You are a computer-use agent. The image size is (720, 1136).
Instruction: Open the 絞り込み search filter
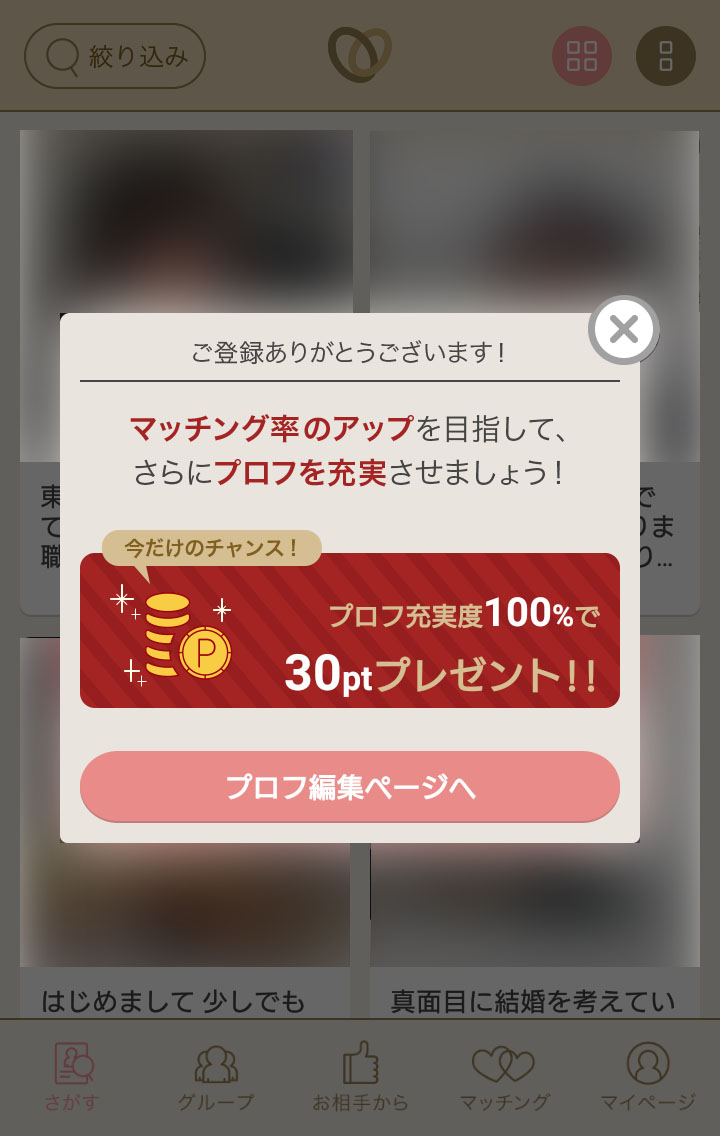click(x=115, y=56)
